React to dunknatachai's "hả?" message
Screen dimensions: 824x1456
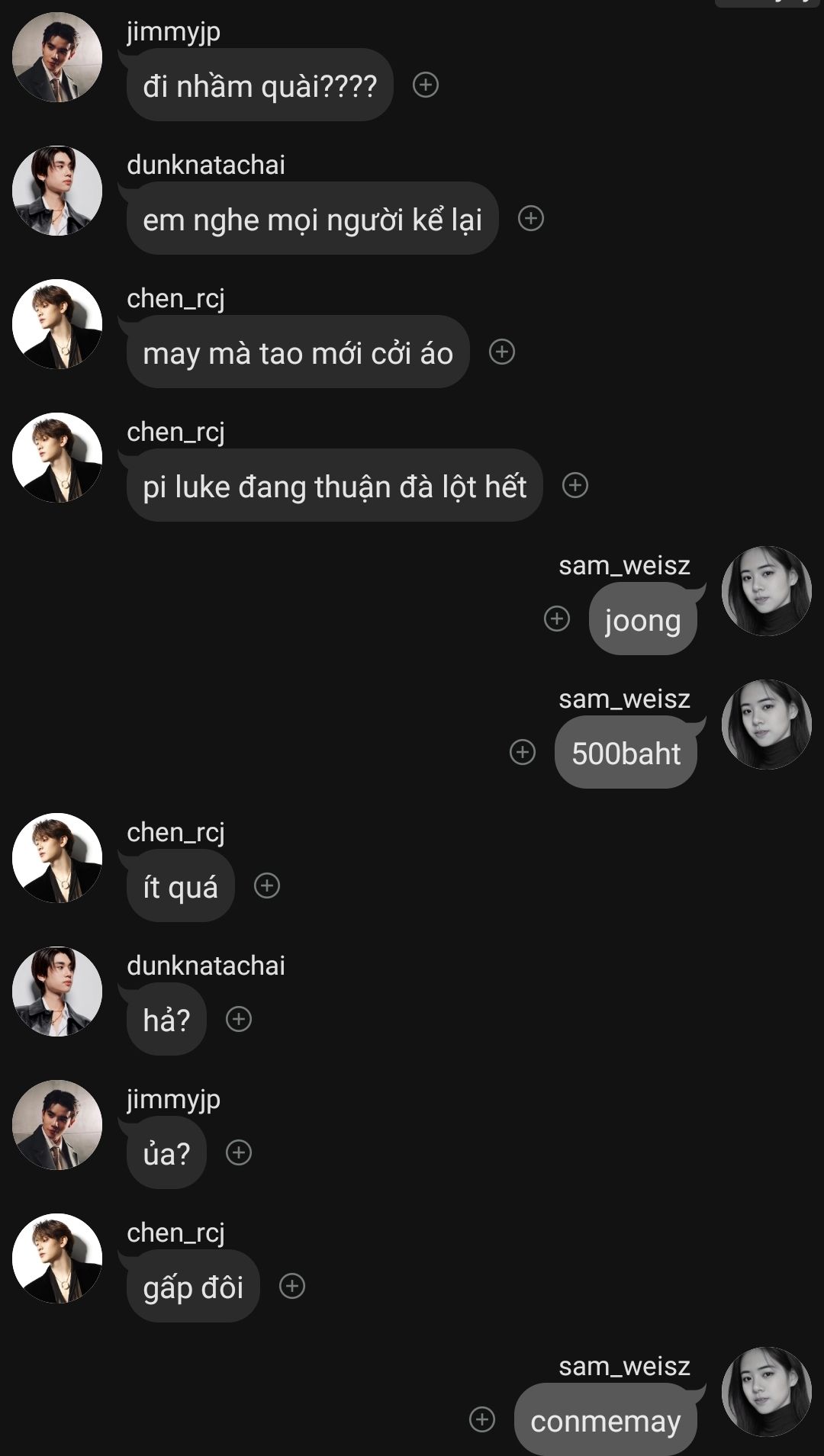tap(239, 1019)
